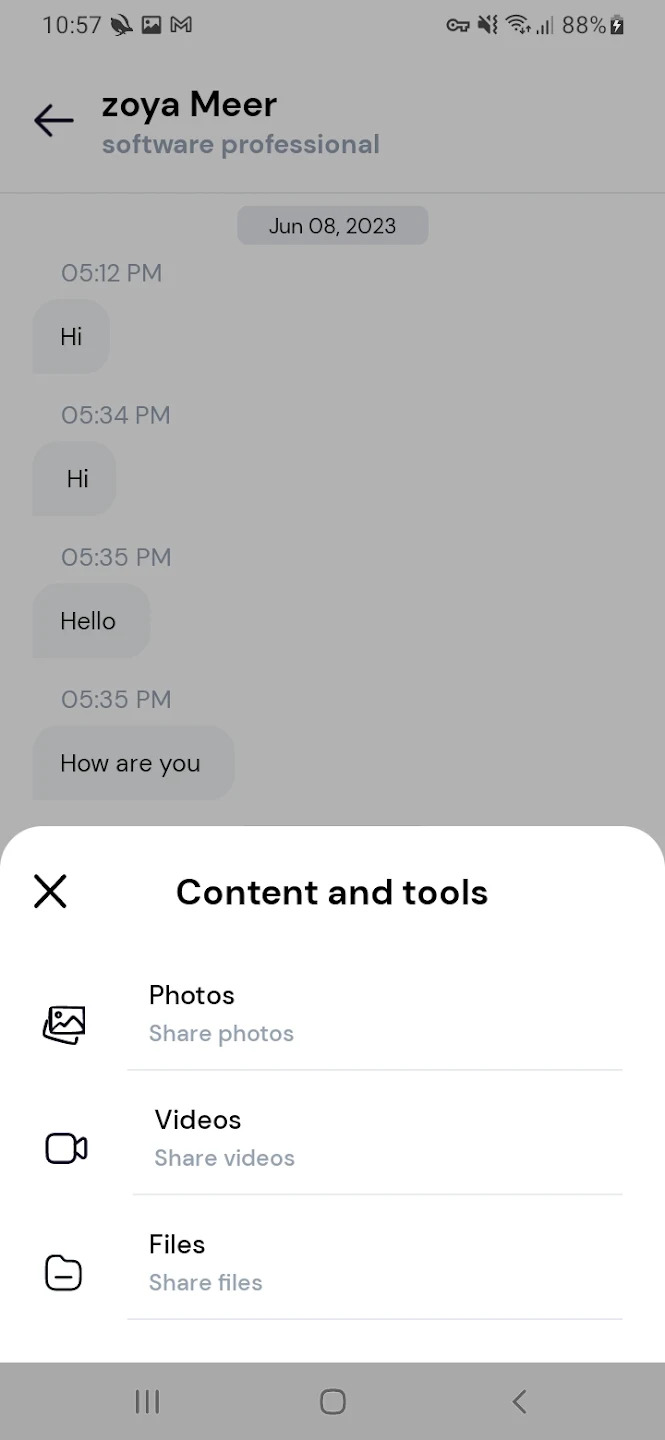Tap the system back button
The height and width of the screenshot is (1440, 665).
pos(519,1401)
